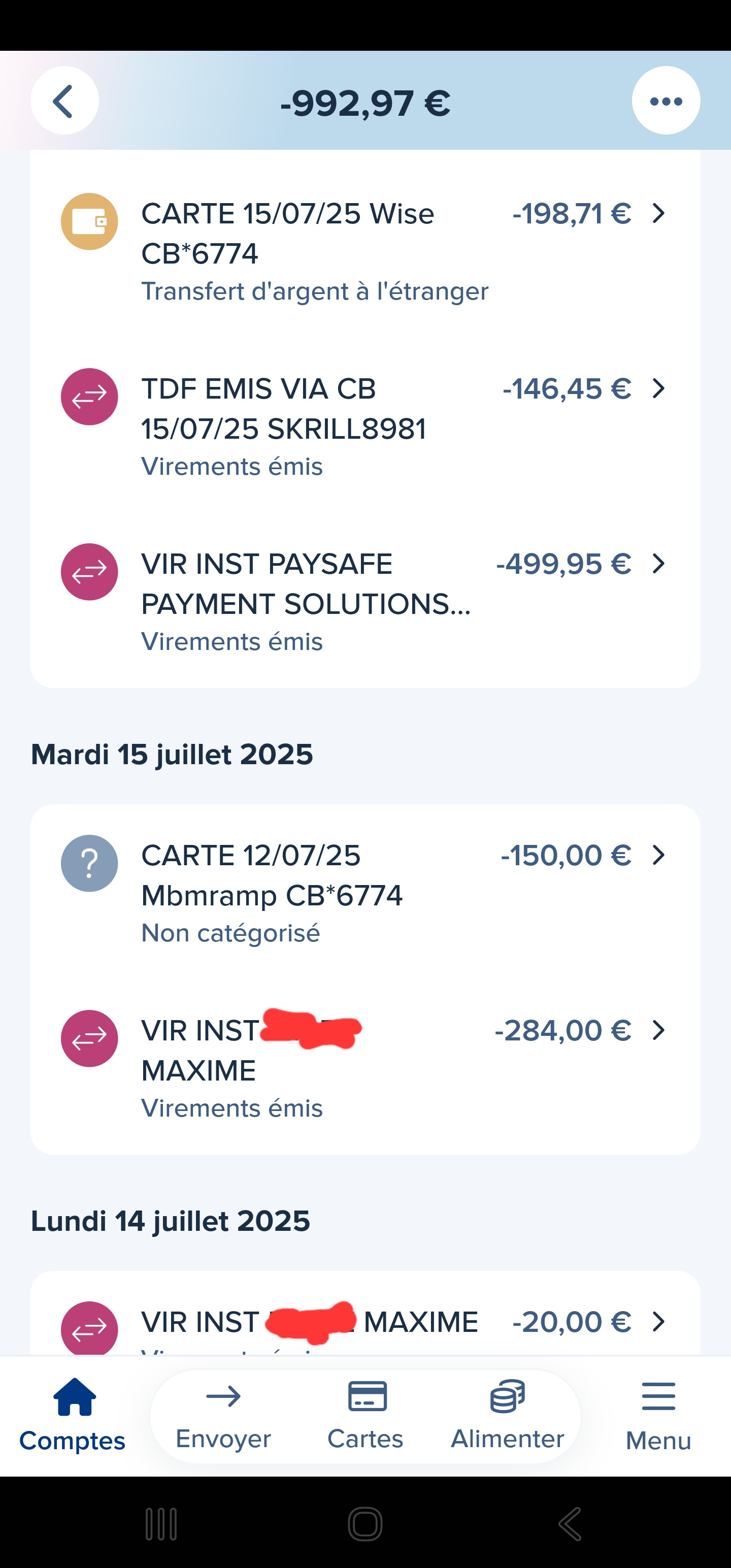Select the Alimenter tab
731x1568 pixels.
pyautogui.click(x=507, y=1416)
